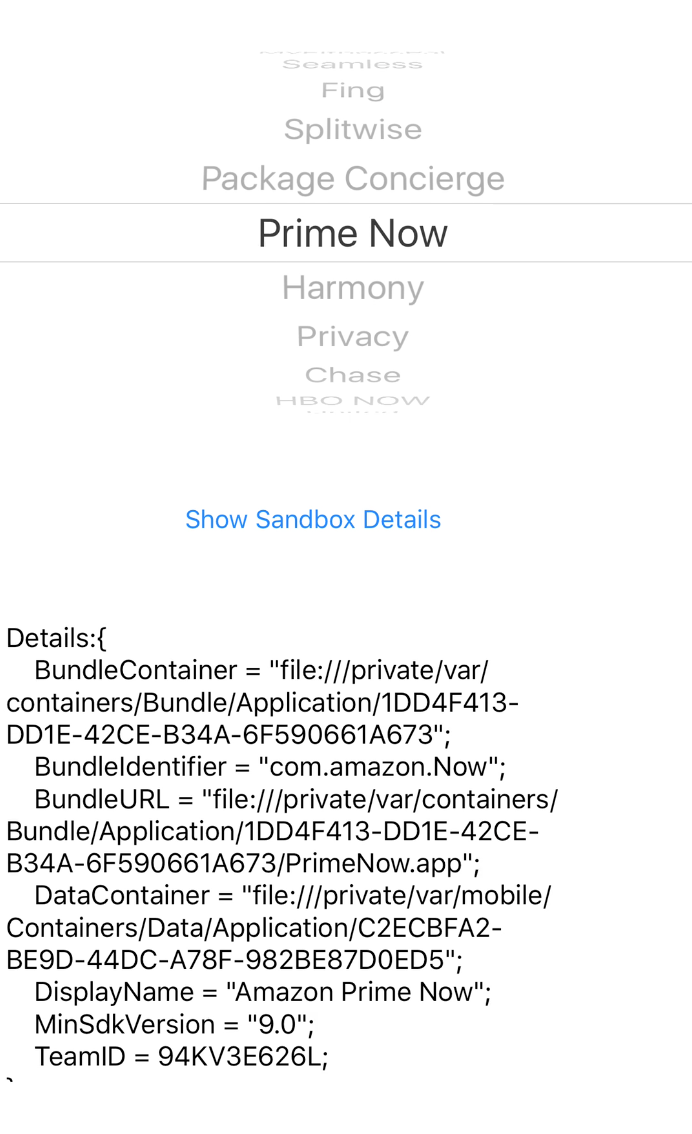692x1134 pixels.
Task: Choose Chase from the picker list
Action: (x=353, y=375)
